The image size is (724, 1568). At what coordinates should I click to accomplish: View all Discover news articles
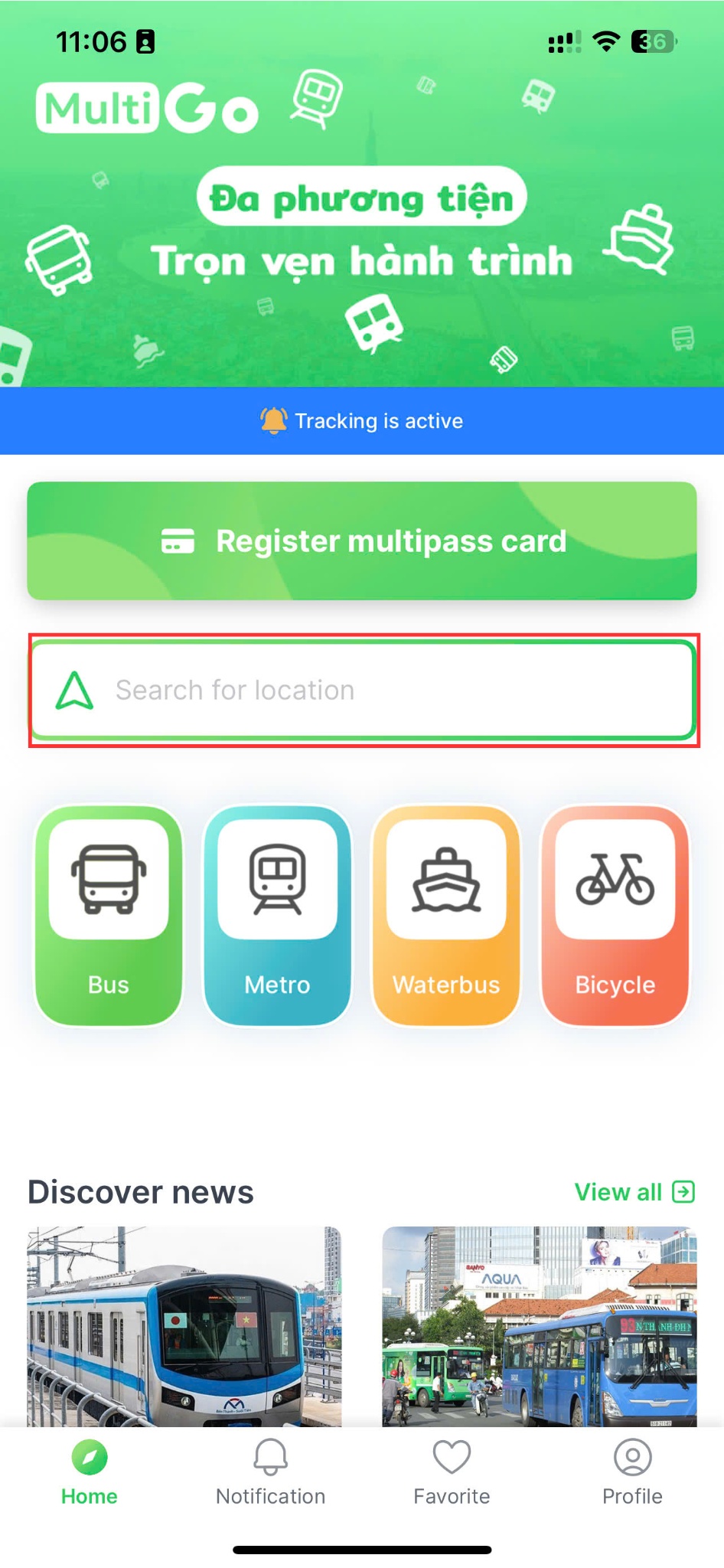pyautogui.click(x=634, y=1192)
